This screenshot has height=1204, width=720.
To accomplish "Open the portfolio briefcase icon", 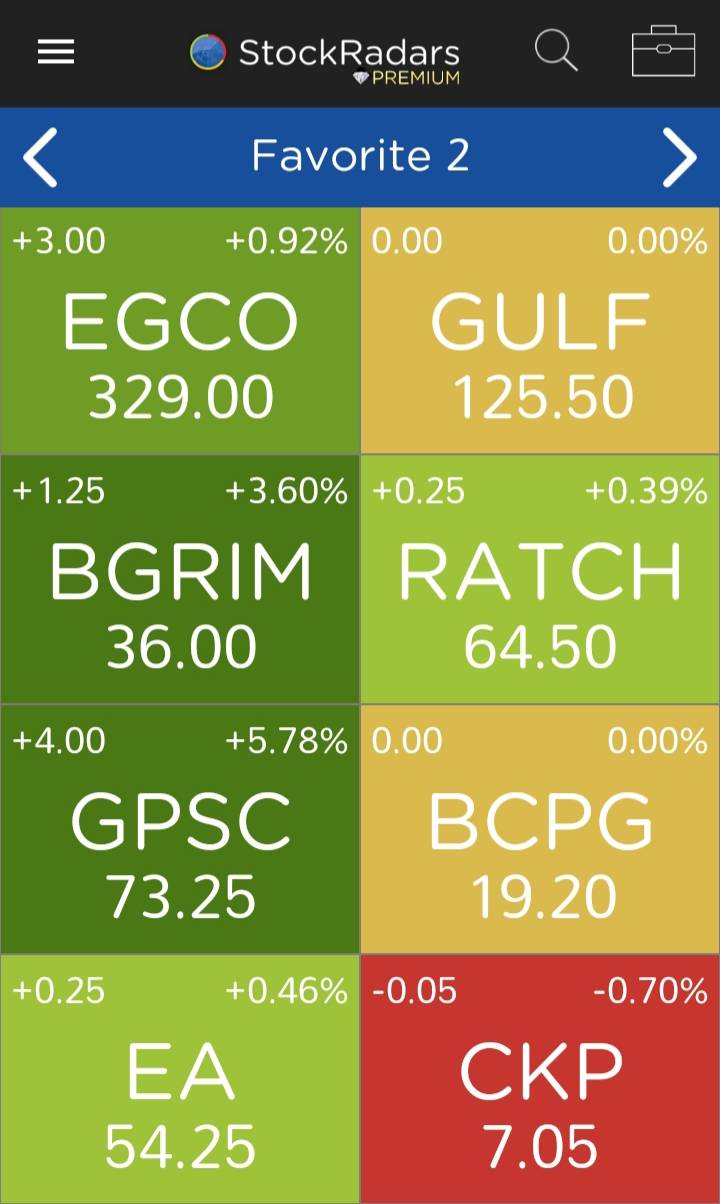I will [663, 51].
